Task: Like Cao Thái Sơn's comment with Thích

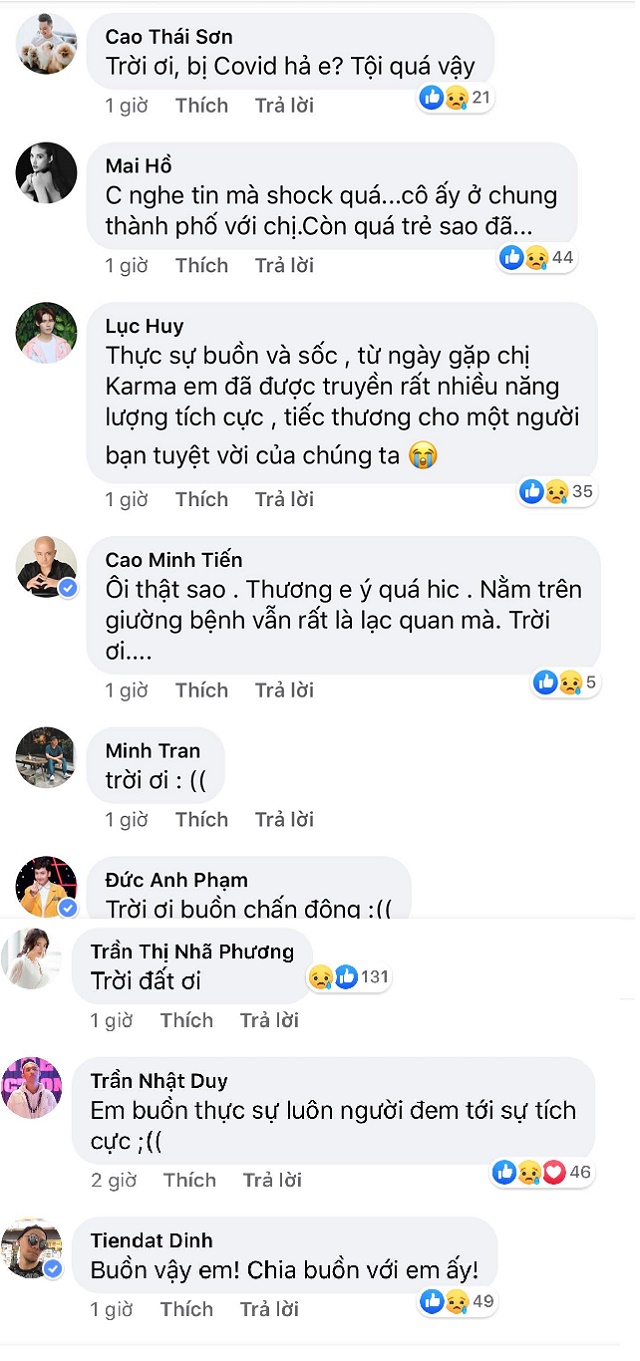Action: 201,105
